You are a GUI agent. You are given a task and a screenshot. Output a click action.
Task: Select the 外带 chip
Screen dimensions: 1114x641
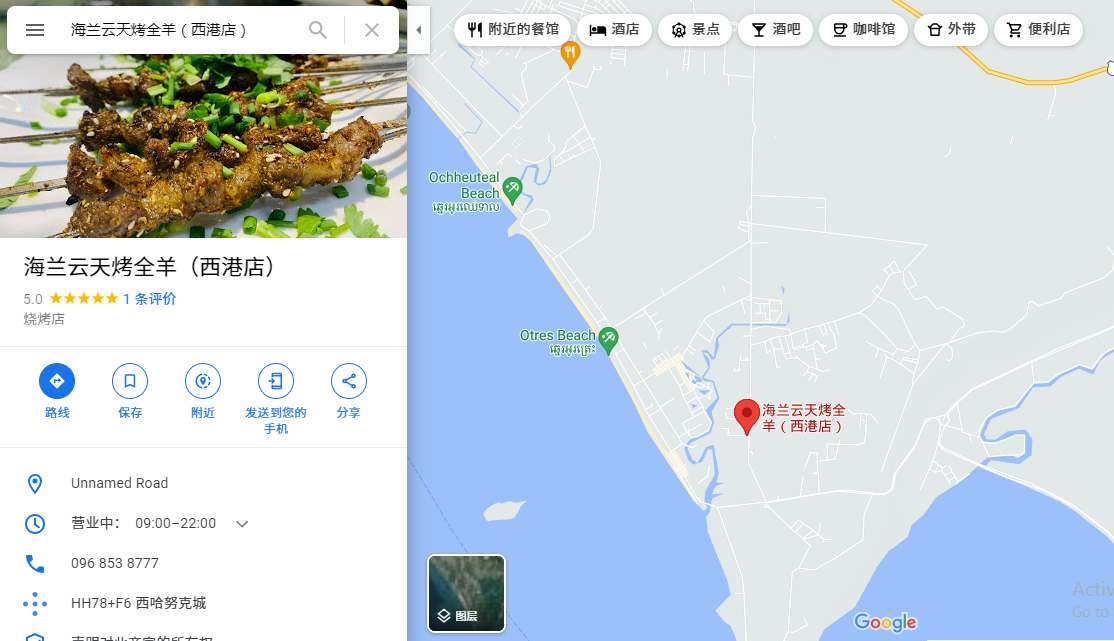[x=951, y=30]
